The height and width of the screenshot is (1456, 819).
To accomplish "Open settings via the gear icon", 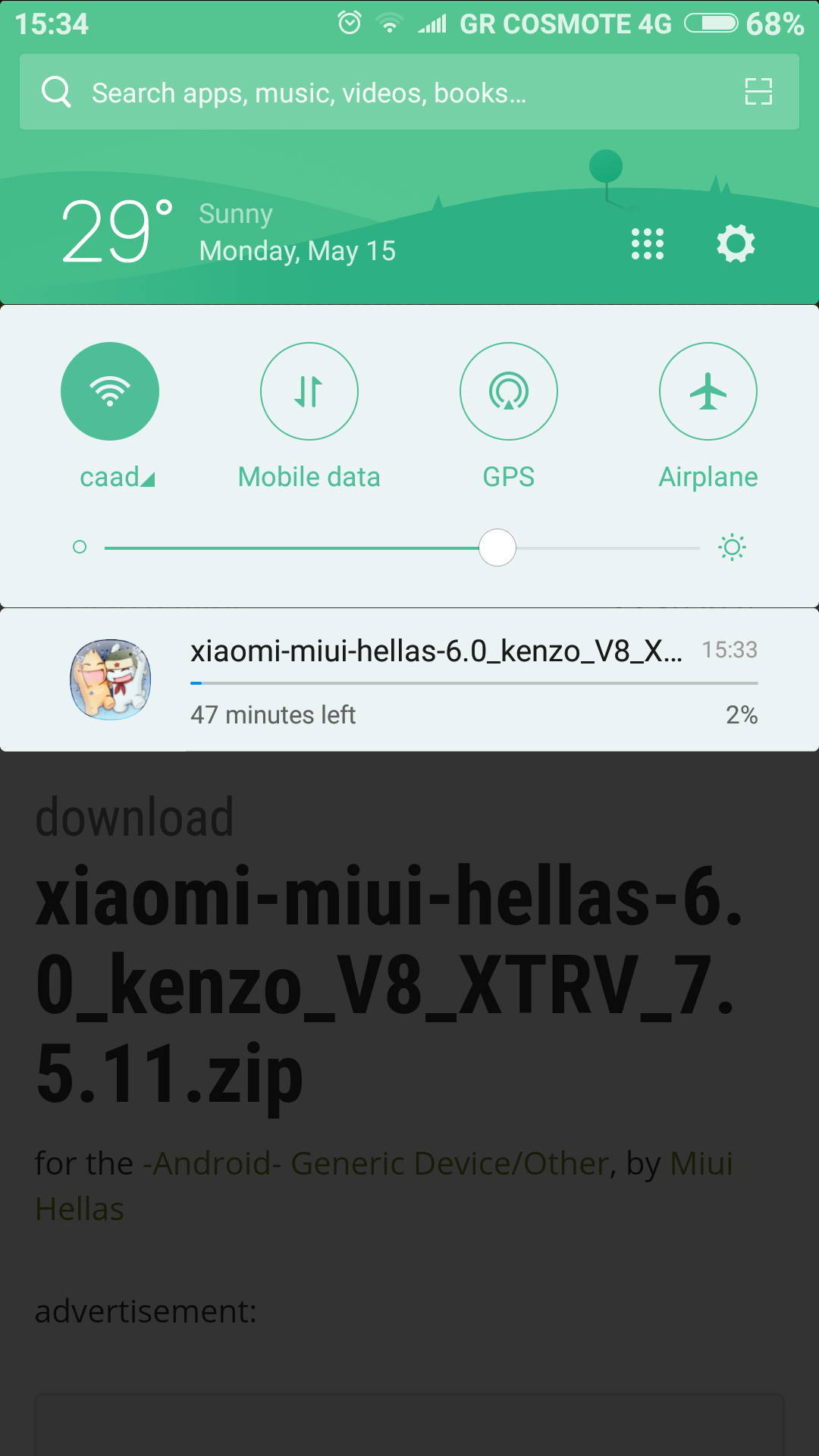I will [x=736, y=244].
